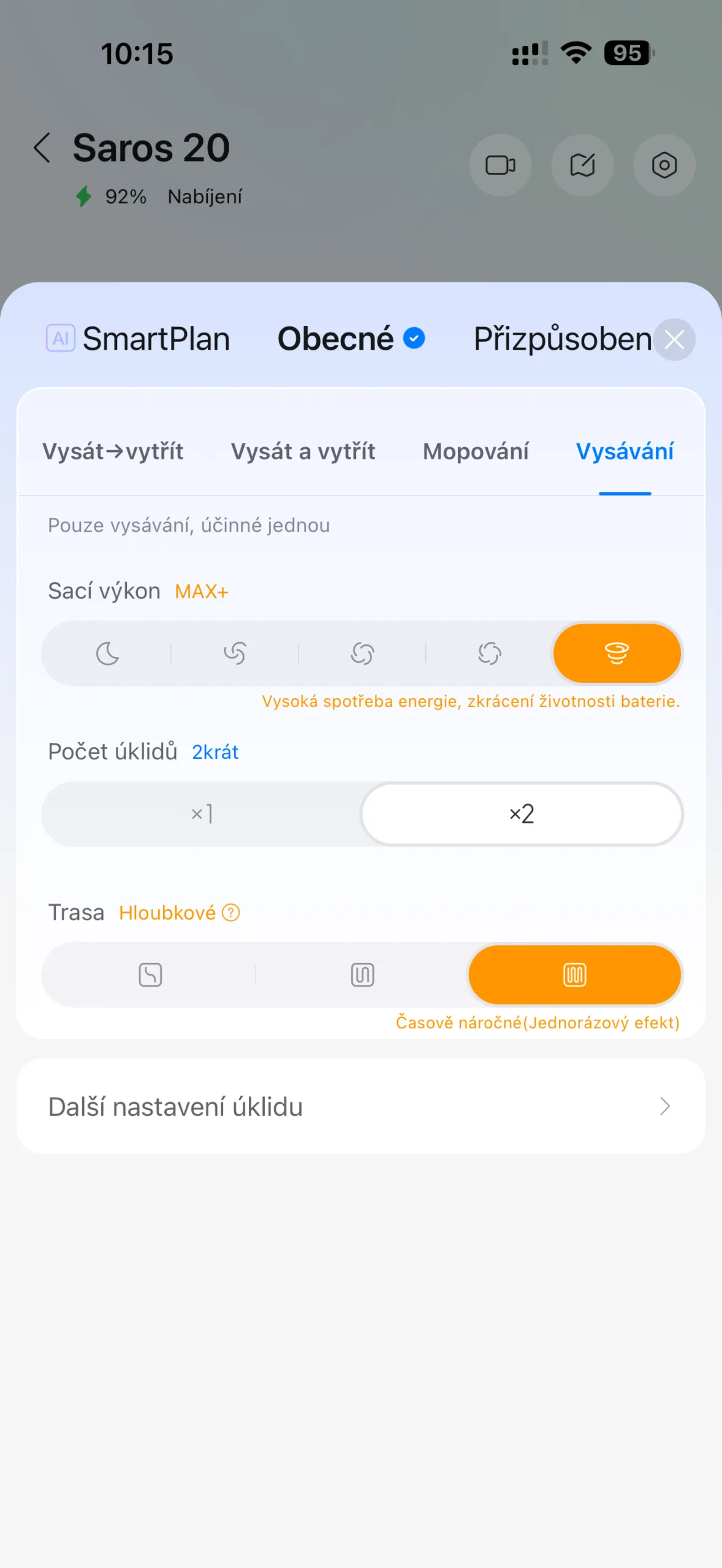This screenshot has height=1568, width=722.
Task: Open the help icon next to Hloubkové
Action: (x=231, y=913)
